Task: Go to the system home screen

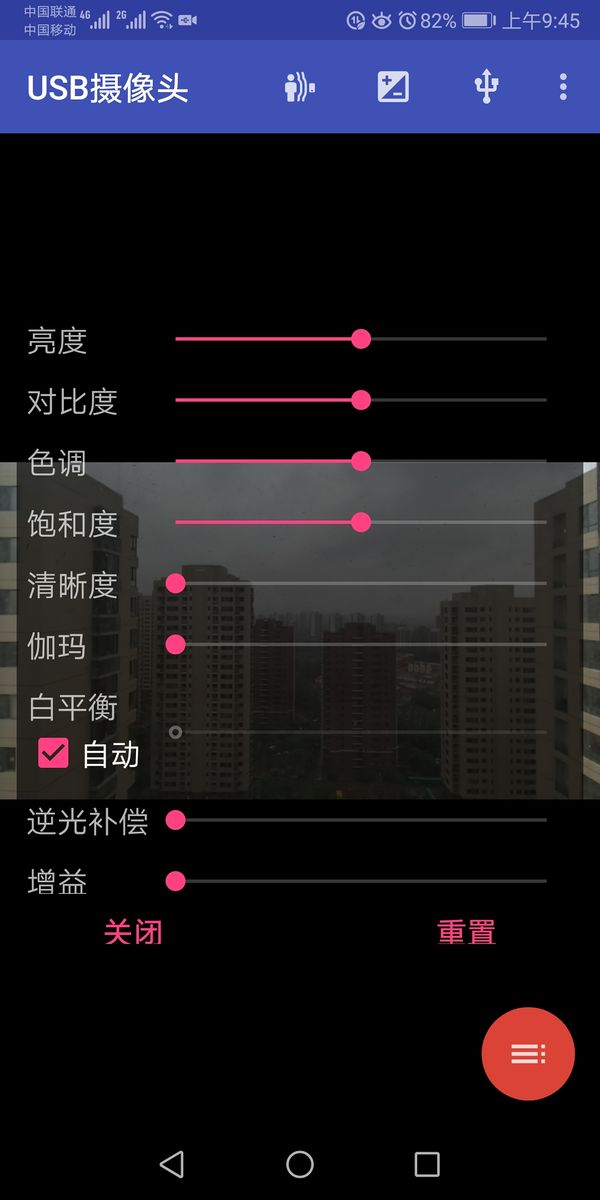Action: (x=300, y=1163)
